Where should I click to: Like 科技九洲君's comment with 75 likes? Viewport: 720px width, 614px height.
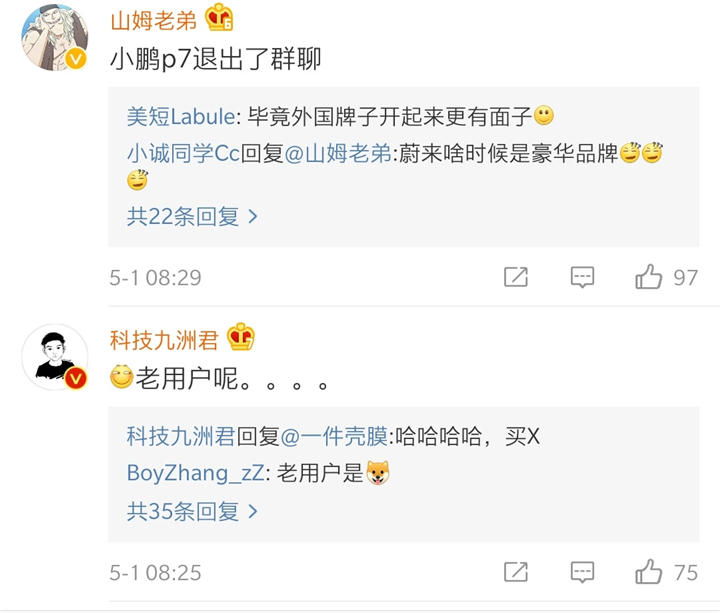[650, 572]
